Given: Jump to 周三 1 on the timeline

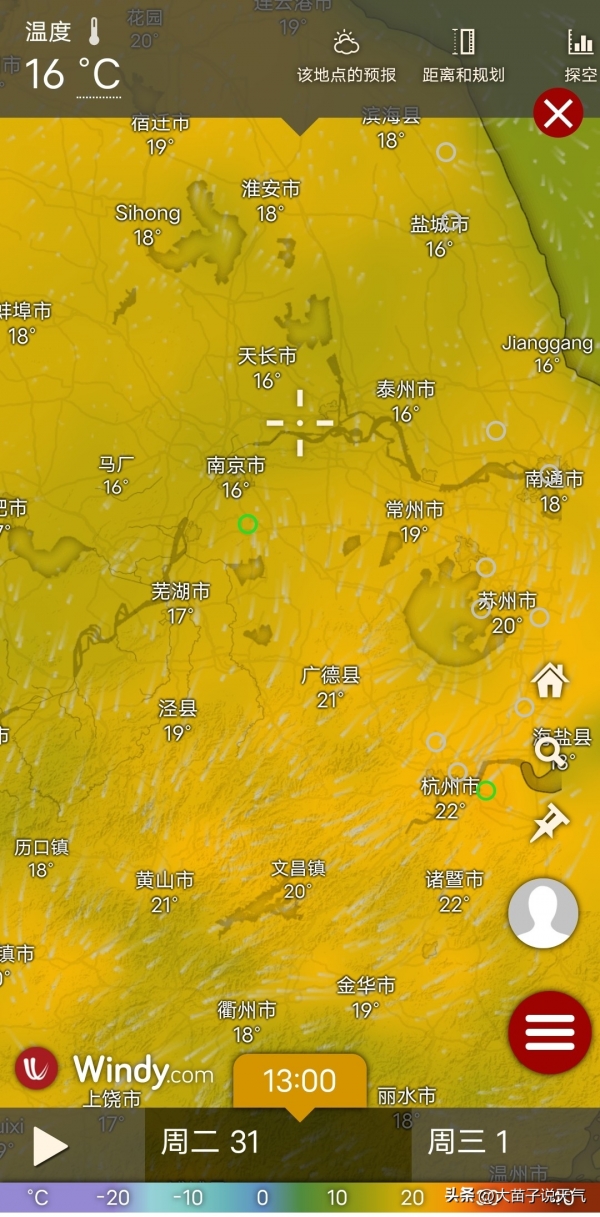Looking at the screenshot, I should 468,1142.
